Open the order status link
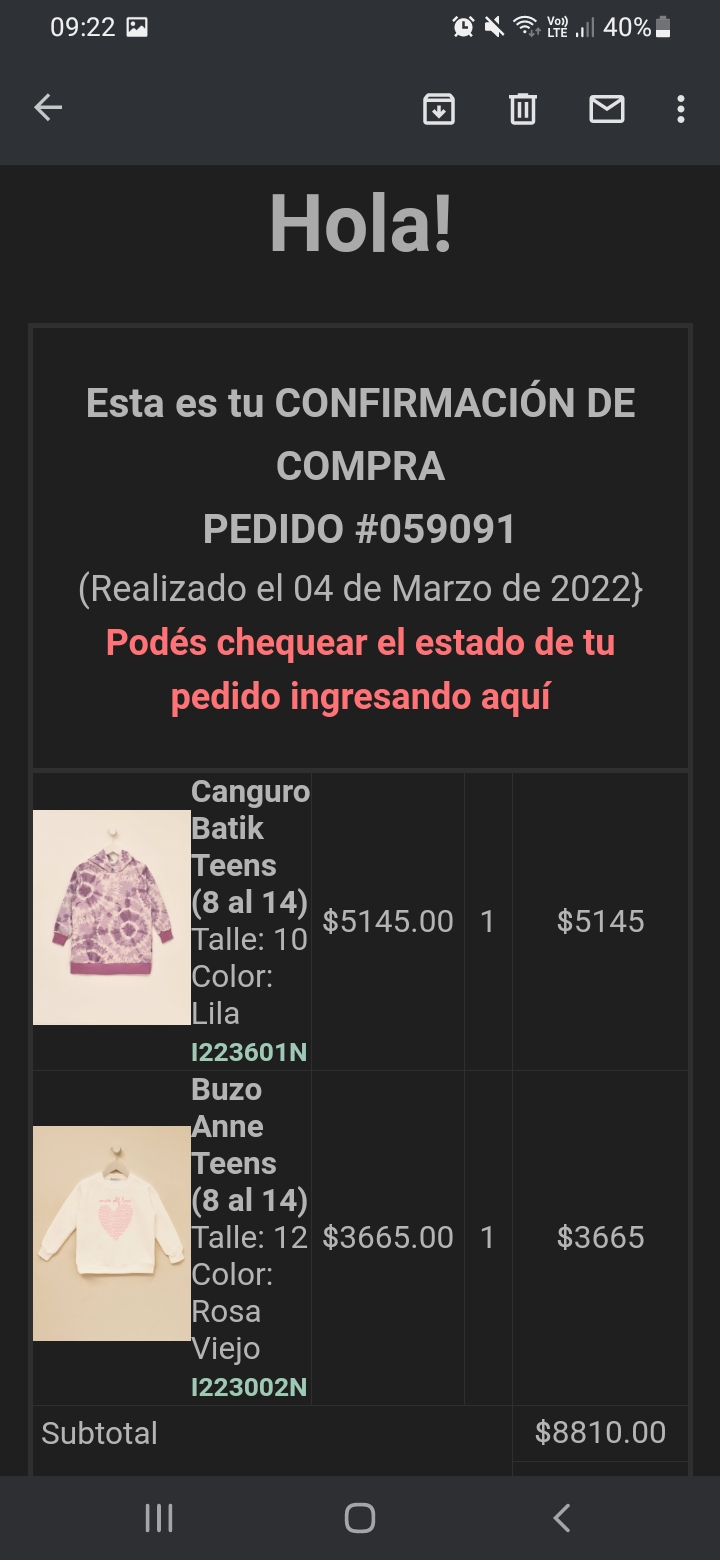Viewport: 720px width, 1560px height. click(x=360, y=670)
